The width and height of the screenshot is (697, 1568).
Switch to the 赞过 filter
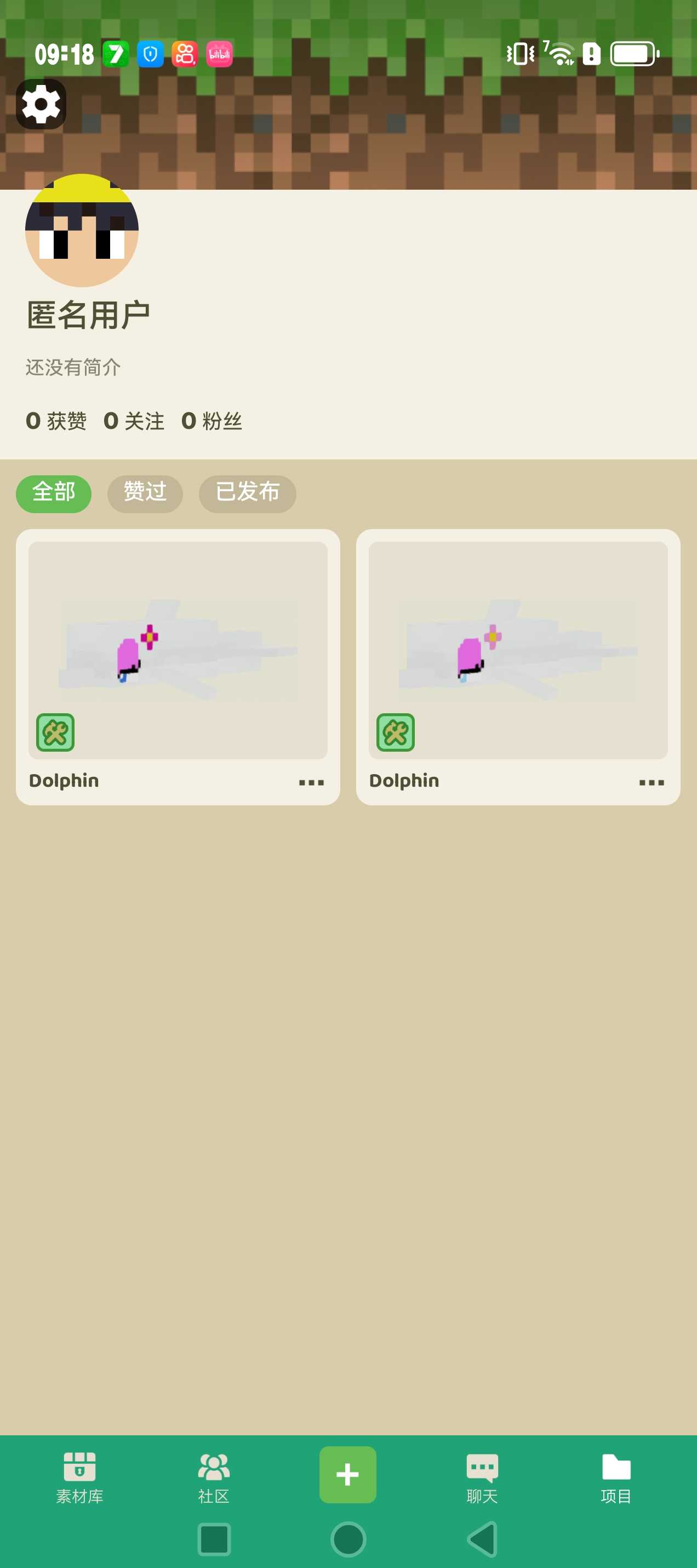pos(145,493)
